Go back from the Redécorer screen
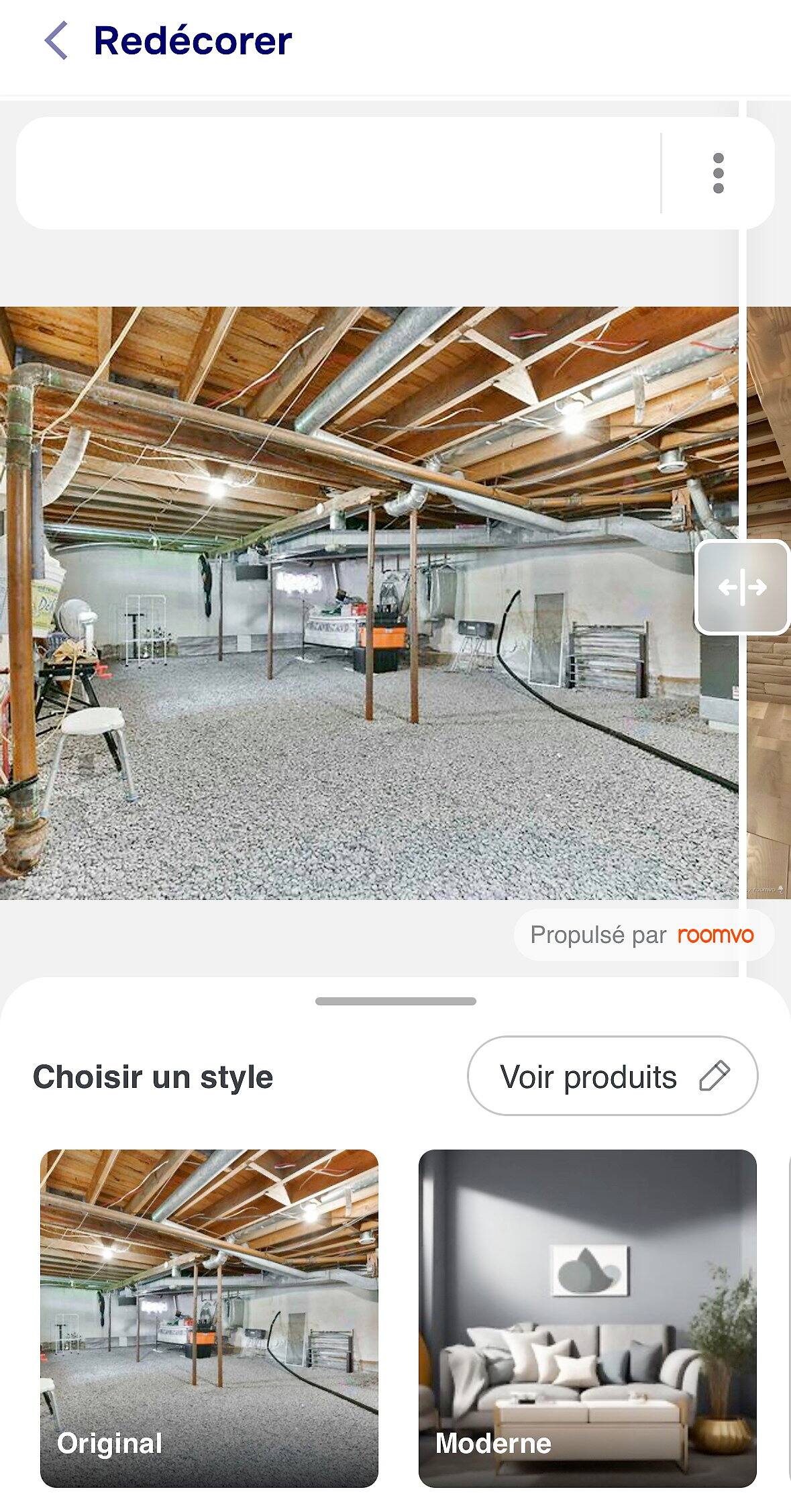This screenshot has height=1512, width=791. 56,40
